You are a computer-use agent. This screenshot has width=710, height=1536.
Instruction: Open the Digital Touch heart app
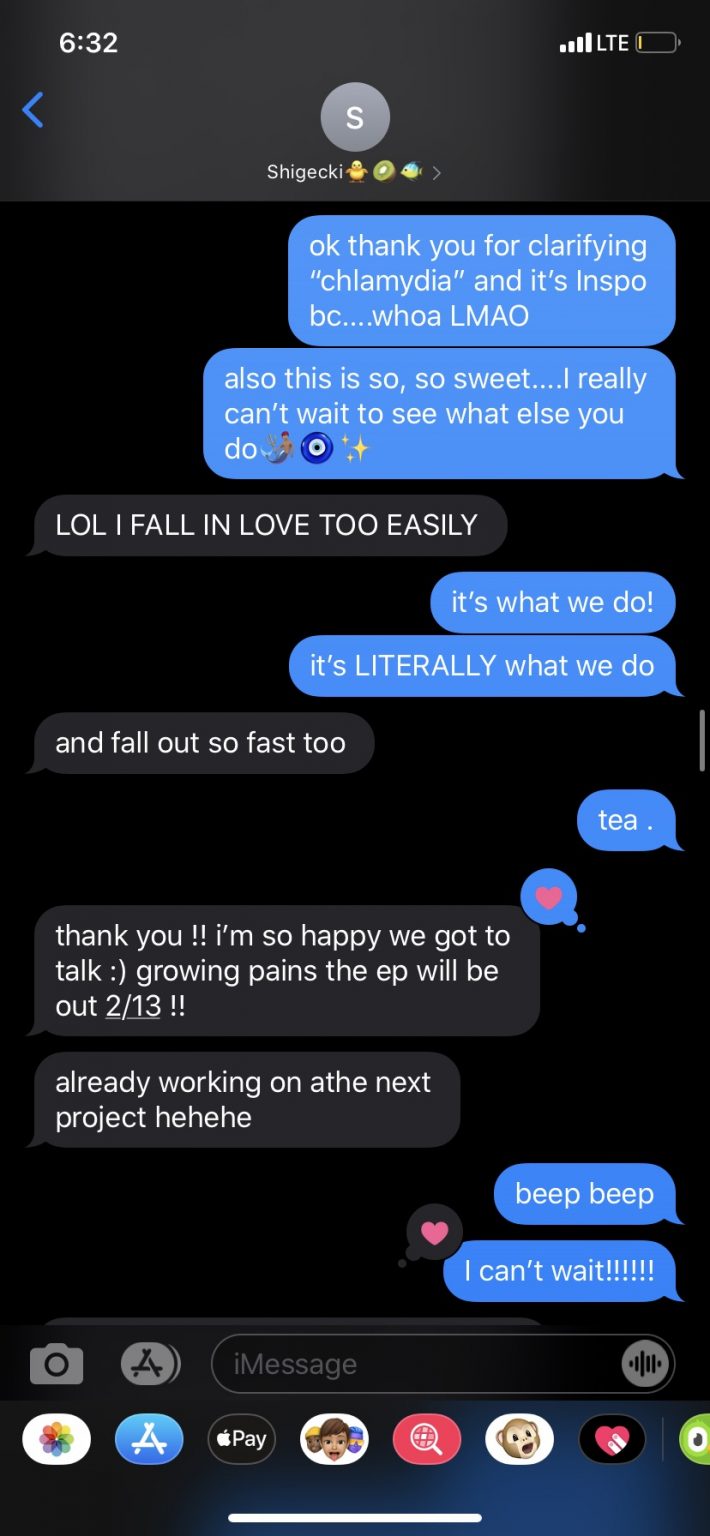point(612,1440)
